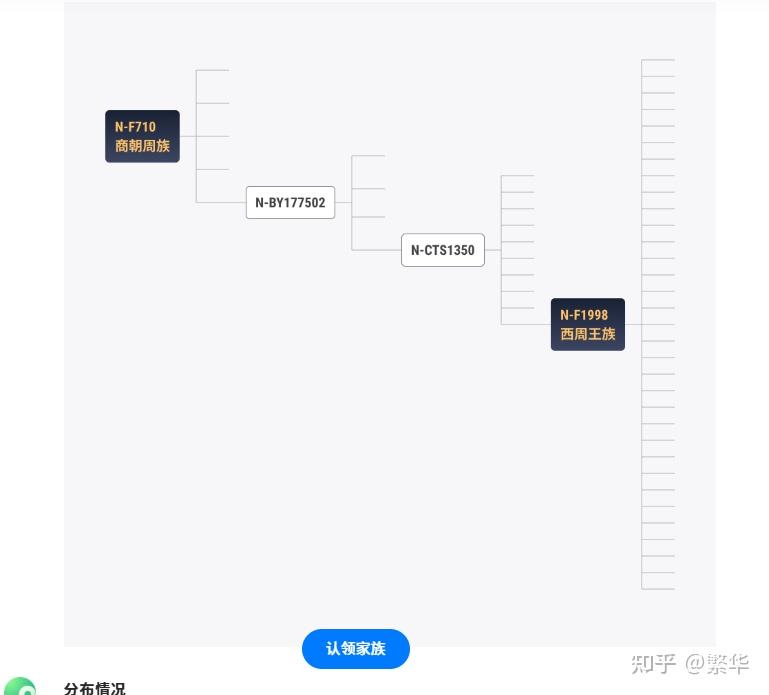Open the N-F1998 西周王族 node
This screenshot has width=769, height=695.
[588, 324]
